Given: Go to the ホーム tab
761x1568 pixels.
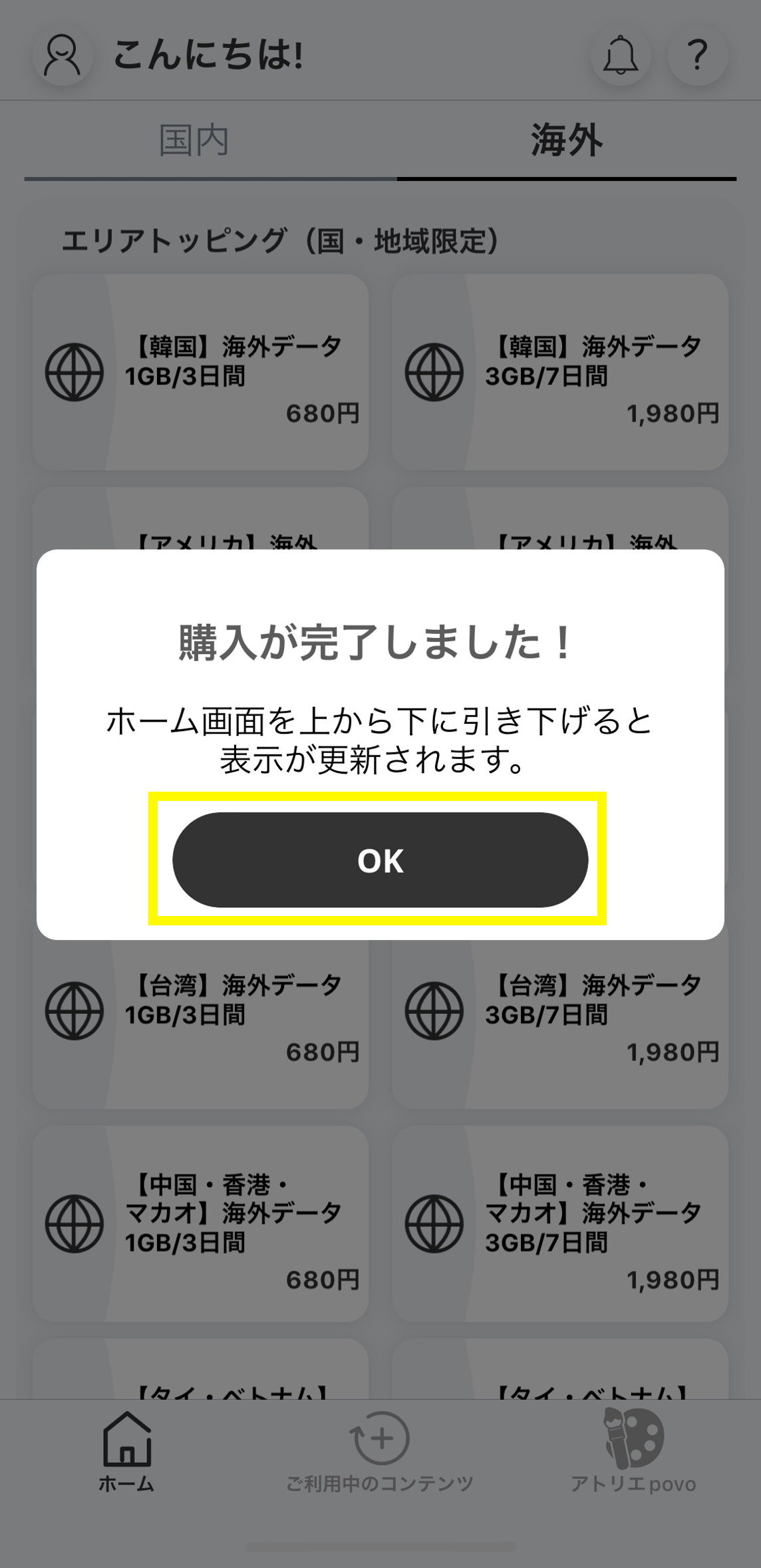Looking at the screenshot, I should [126, 1452].
